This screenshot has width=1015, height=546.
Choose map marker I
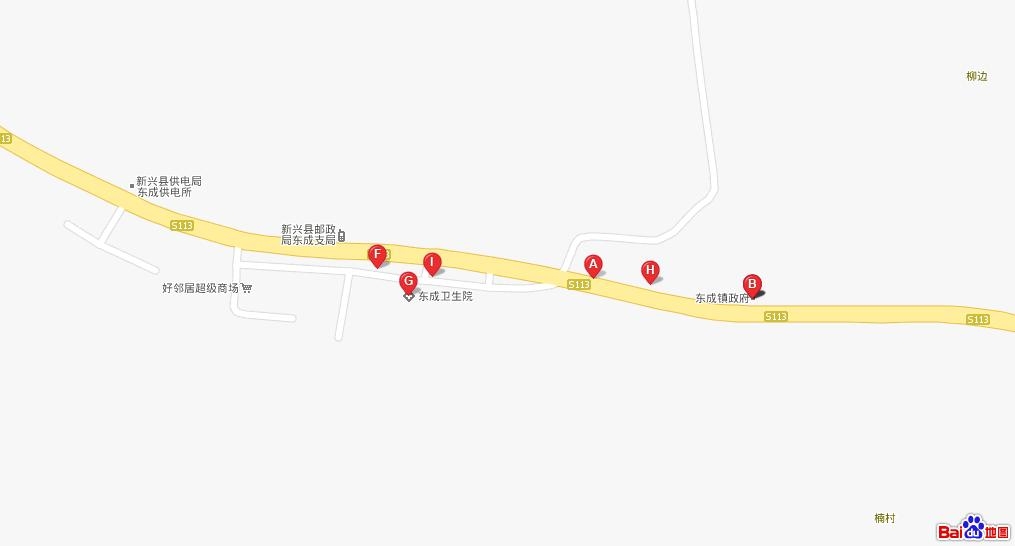(x=432, y=263)
